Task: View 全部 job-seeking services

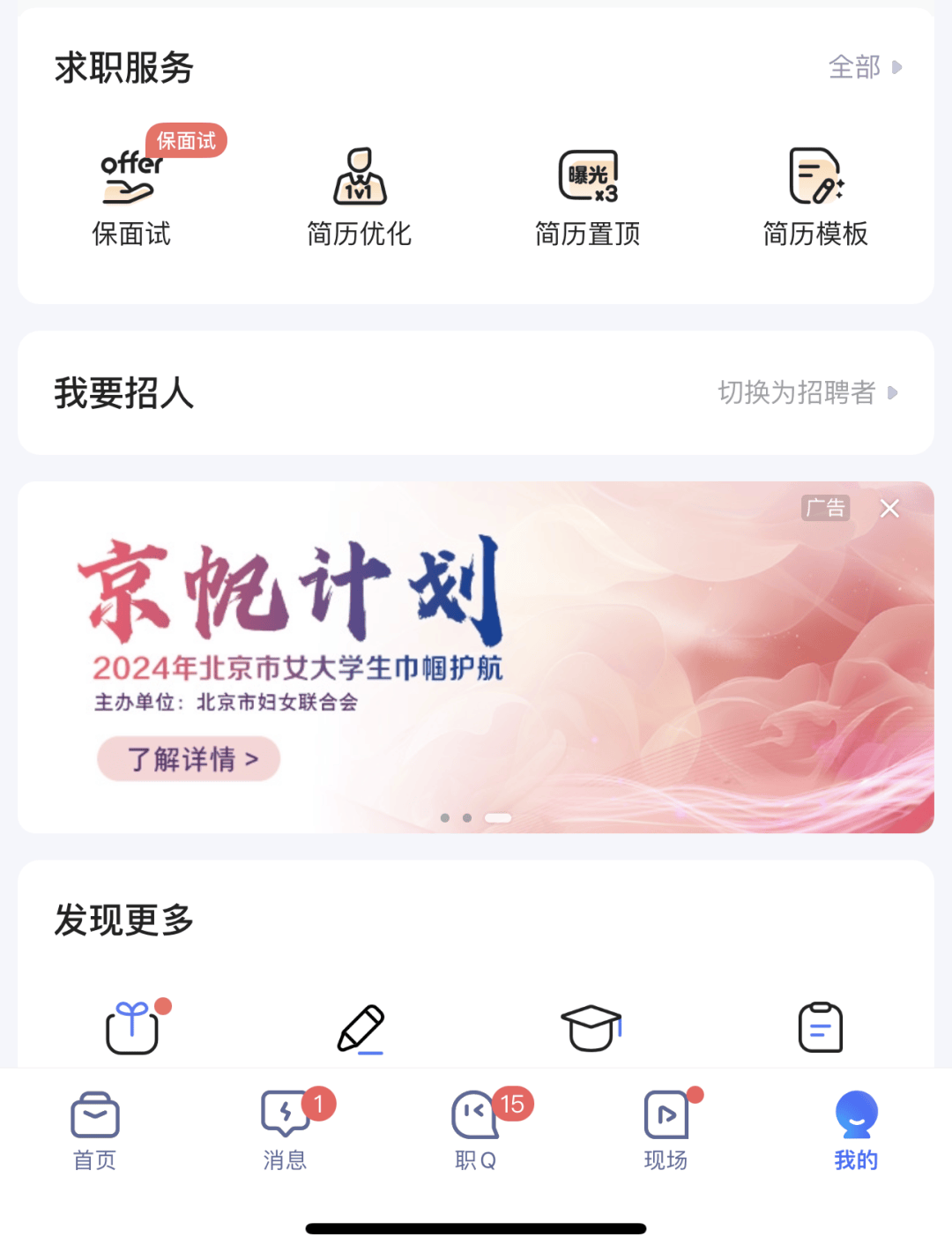Action: click(864, 67)
